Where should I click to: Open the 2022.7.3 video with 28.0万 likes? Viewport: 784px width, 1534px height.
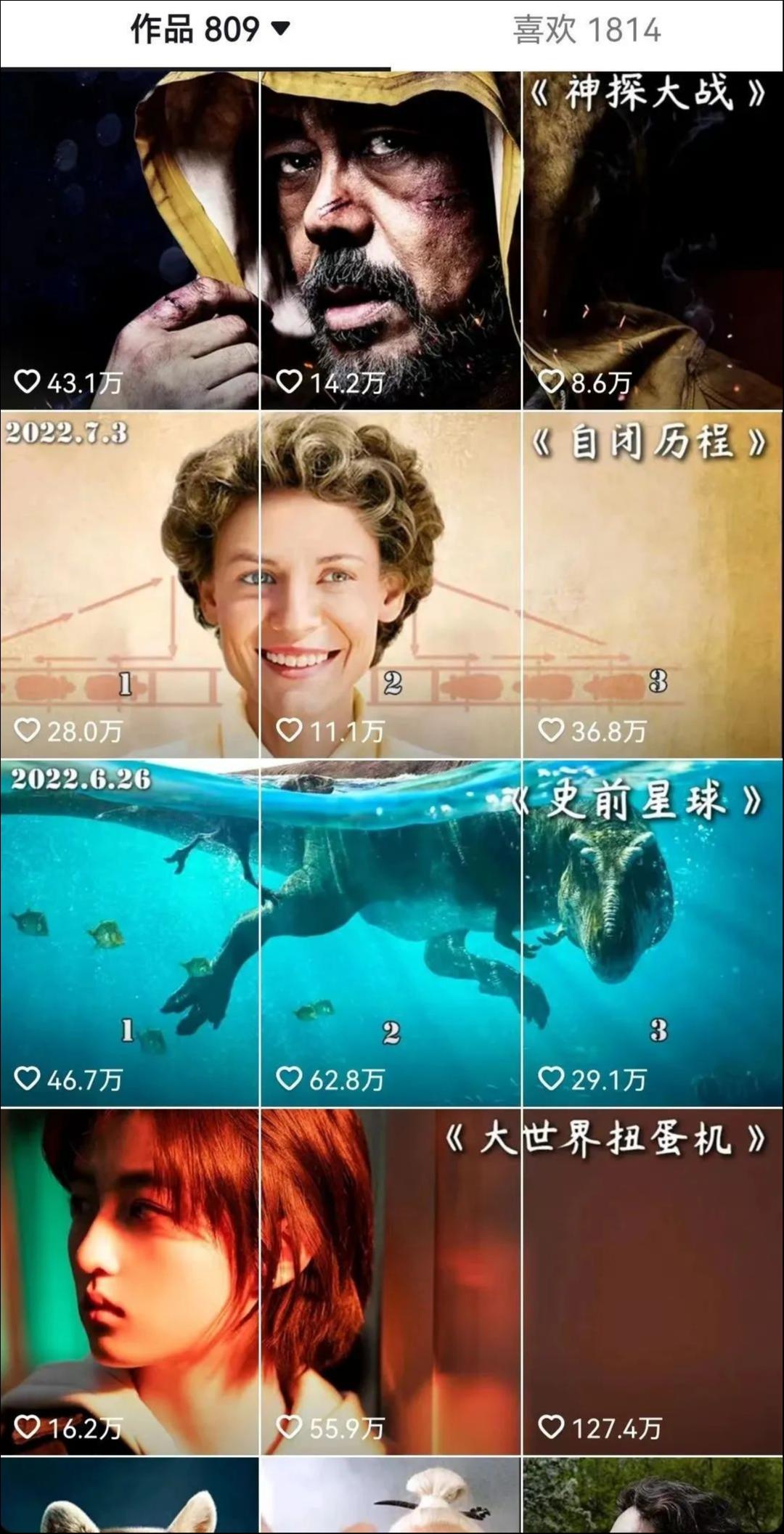[129, 584]
